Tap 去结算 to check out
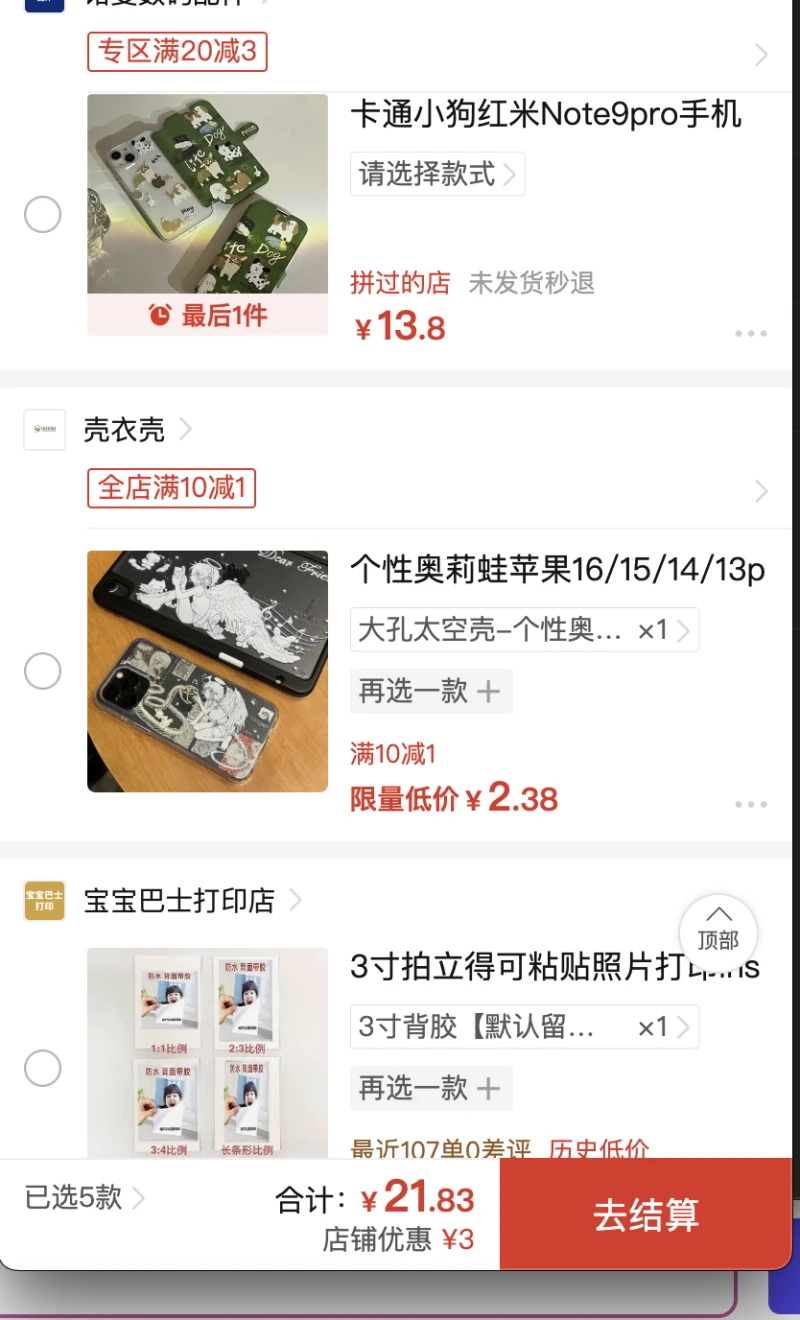The width and height of the screenshot is (800, 1320). coord(645,1214)
